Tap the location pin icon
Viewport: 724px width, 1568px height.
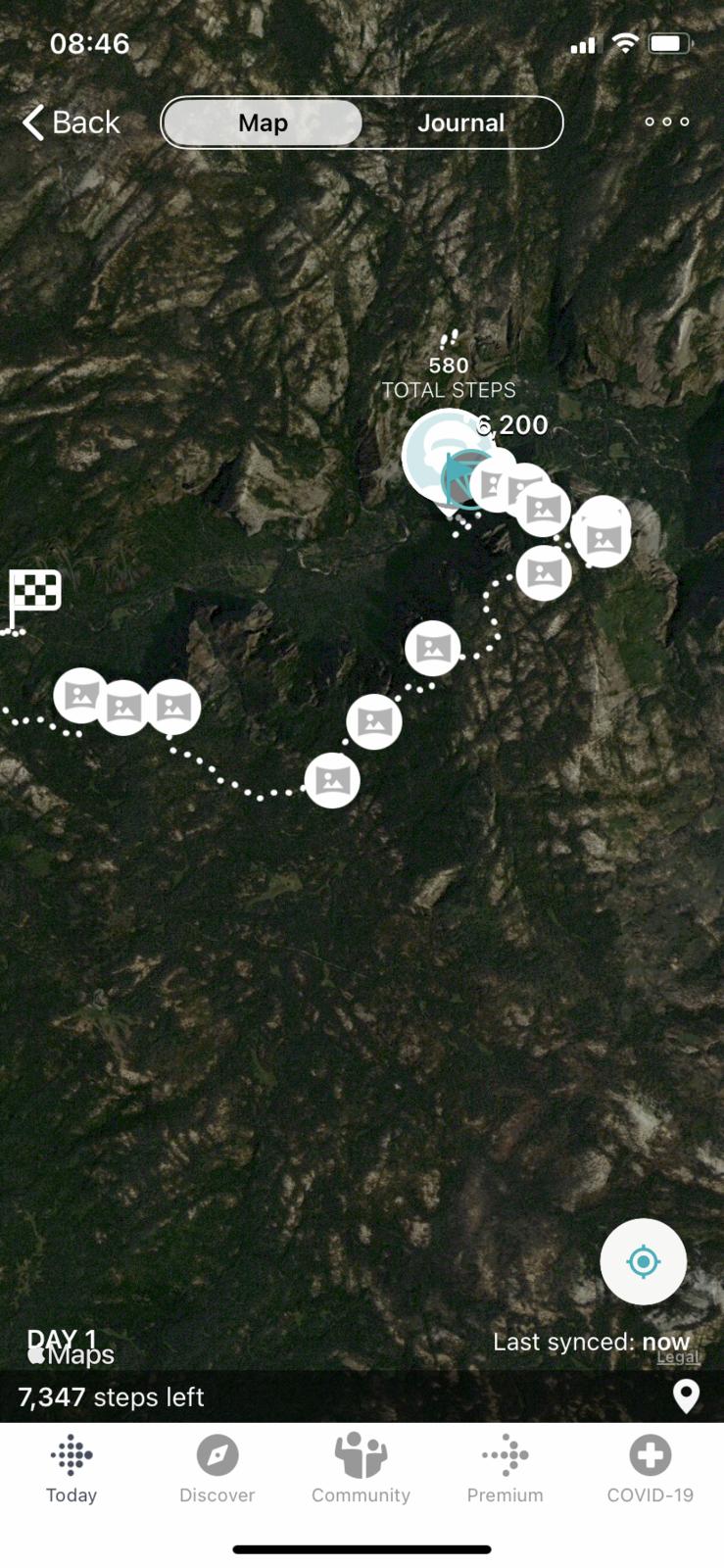click(687, 1396)
